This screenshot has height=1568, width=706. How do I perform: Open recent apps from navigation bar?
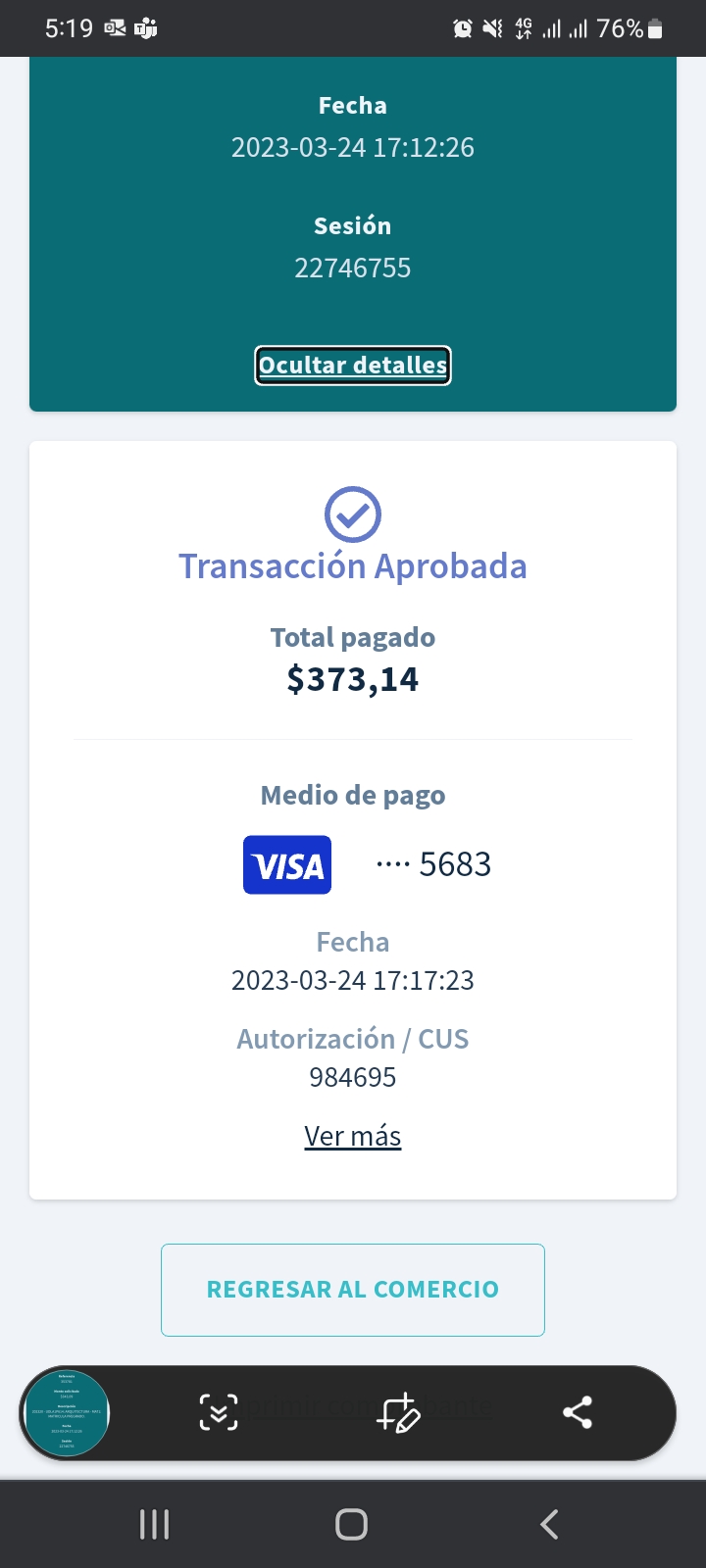(155, 1524)
